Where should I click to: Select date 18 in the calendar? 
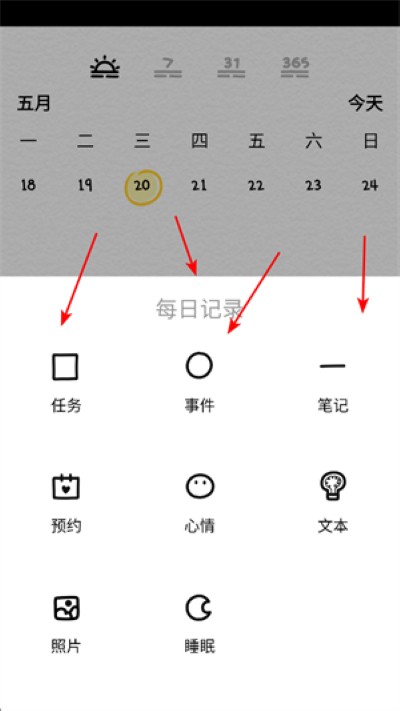tap(28, 185)
